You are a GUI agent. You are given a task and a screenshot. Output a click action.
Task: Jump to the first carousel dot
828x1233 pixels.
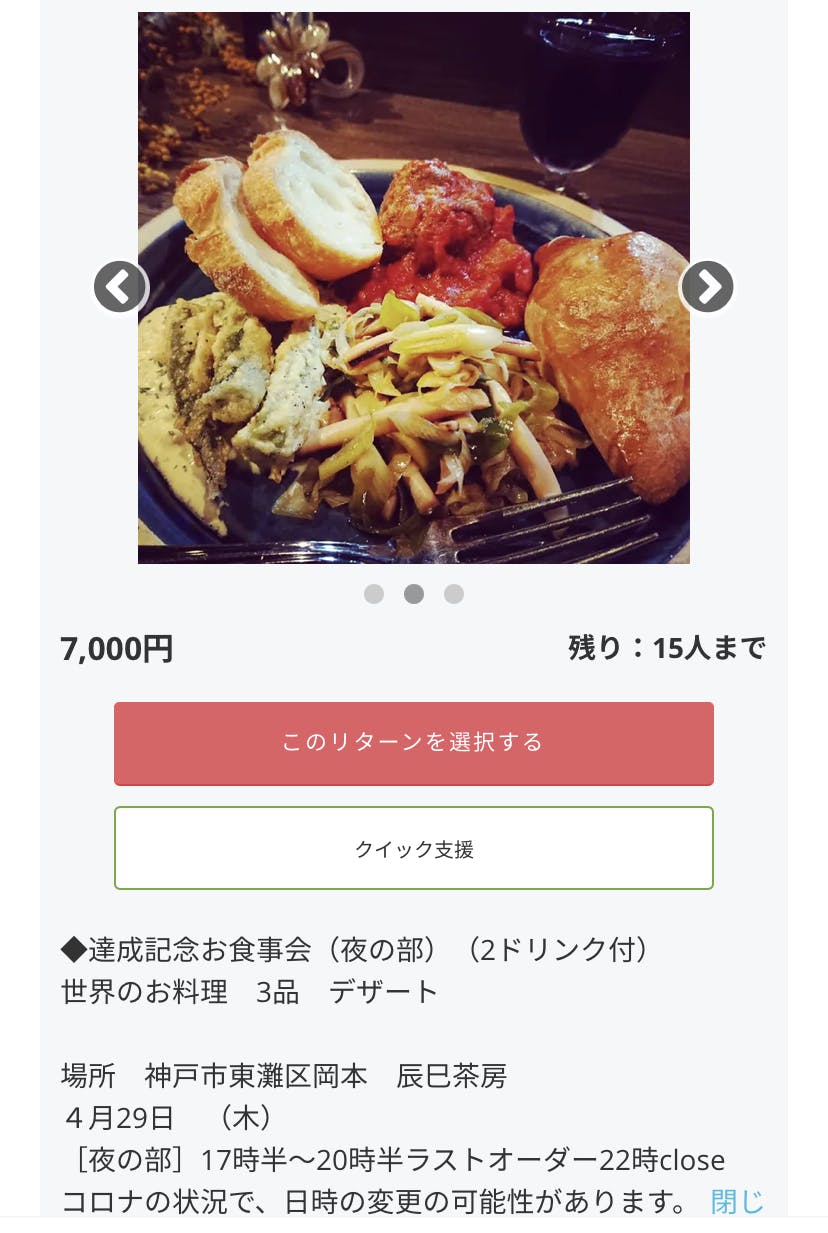374,594
